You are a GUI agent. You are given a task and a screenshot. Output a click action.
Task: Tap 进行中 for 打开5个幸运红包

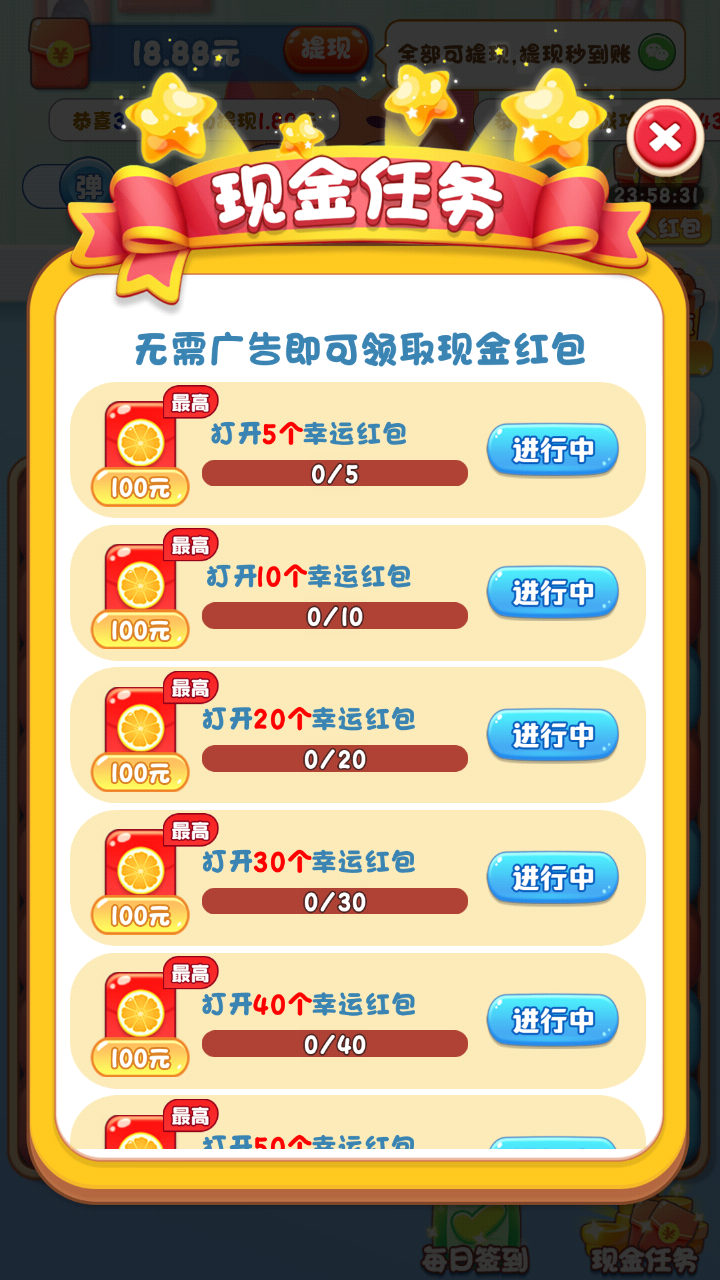click(x=552, y=450)
